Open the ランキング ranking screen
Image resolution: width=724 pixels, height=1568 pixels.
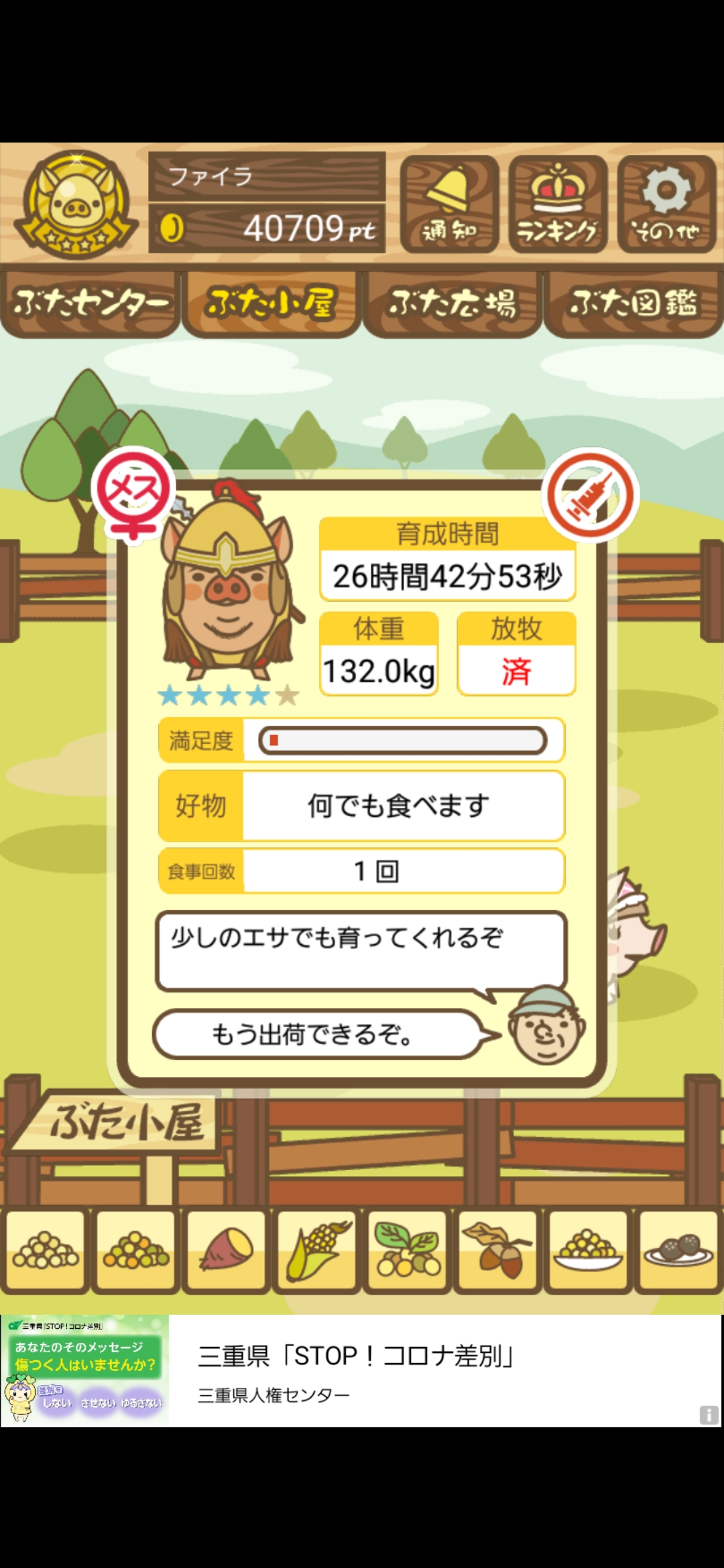558,204
